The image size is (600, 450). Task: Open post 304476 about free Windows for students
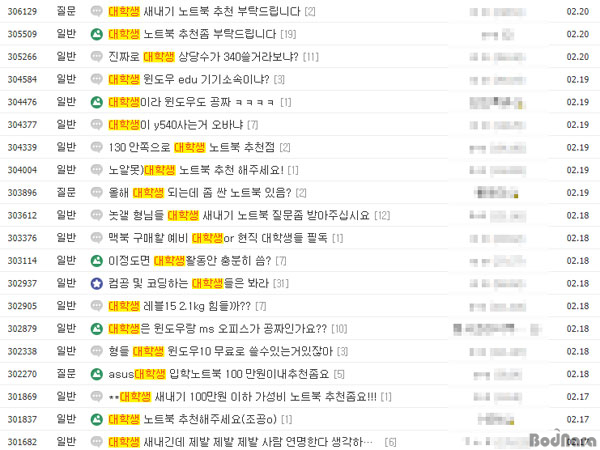[x=190, y=102]
